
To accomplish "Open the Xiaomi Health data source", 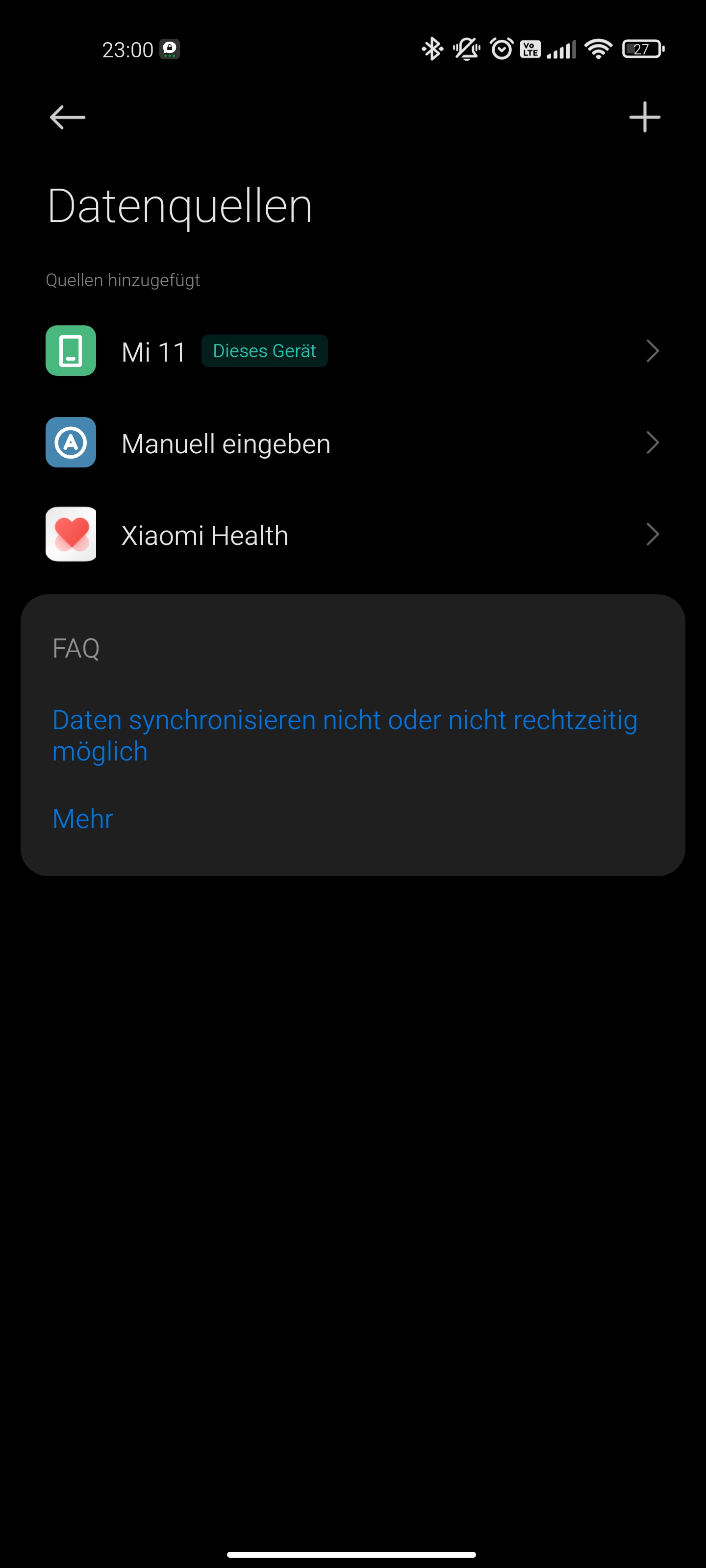I will [352, 535].
